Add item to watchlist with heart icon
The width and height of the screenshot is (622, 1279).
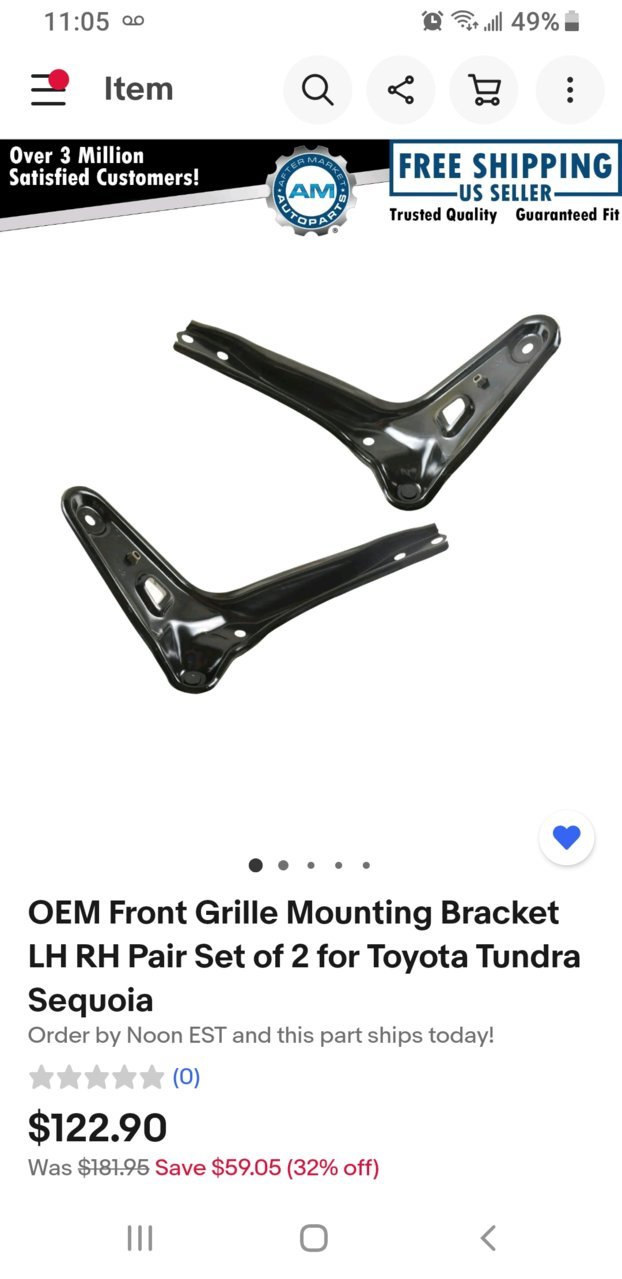[x=567, y=838]
